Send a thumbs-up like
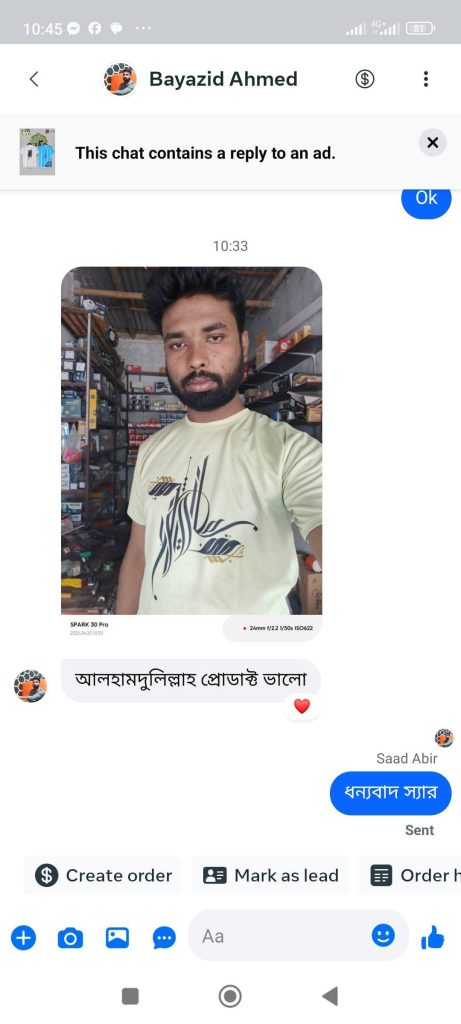This screenshot has height=1024, width=461. (x=432, y=938)
